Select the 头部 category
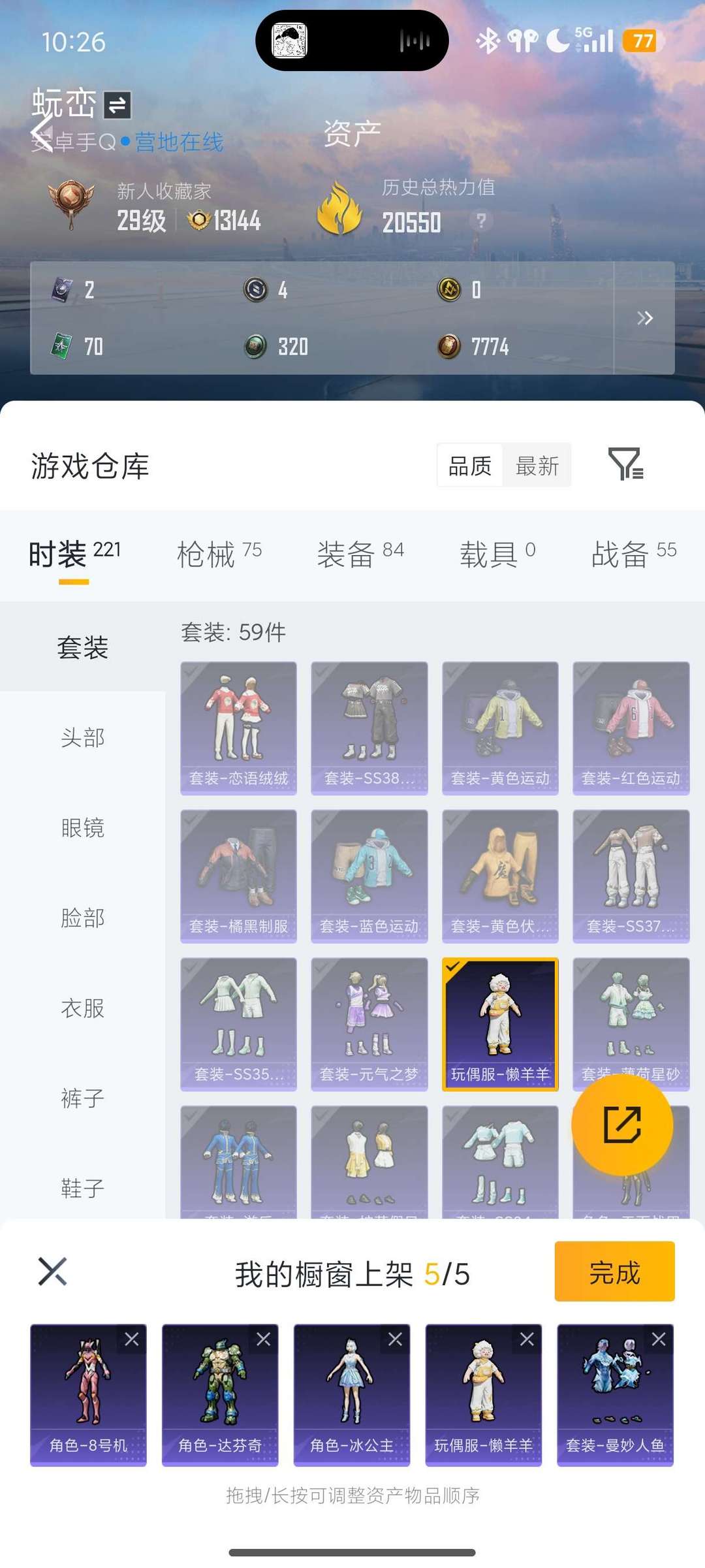 (x=83, y=738)
